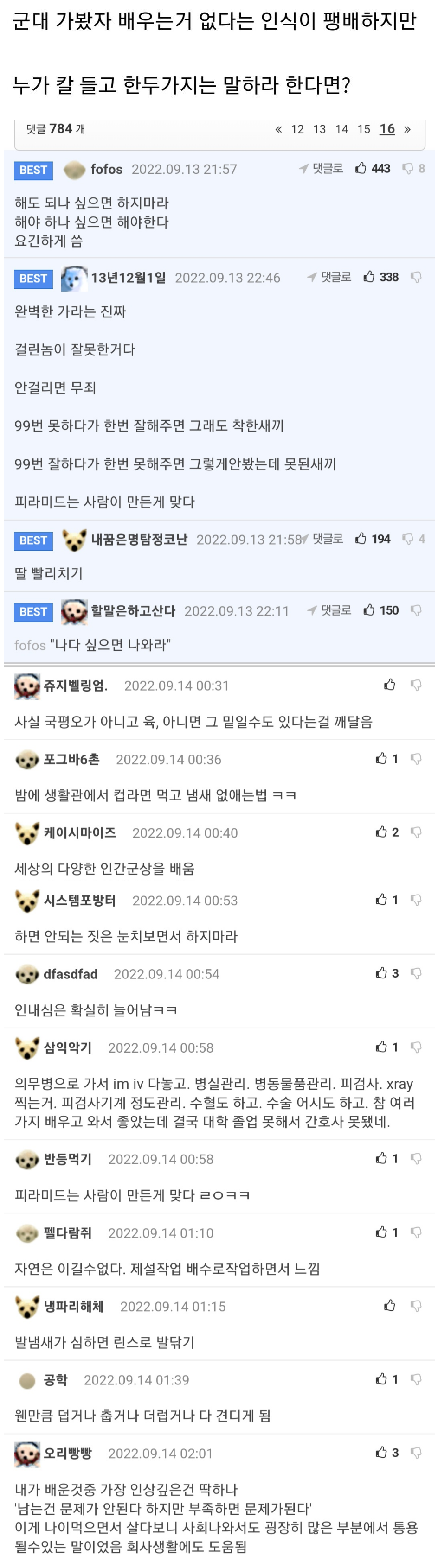The height and width of the screenshot is (1568, 438).
Task: Dislike fofos's best comment
Action: point(407,169)
